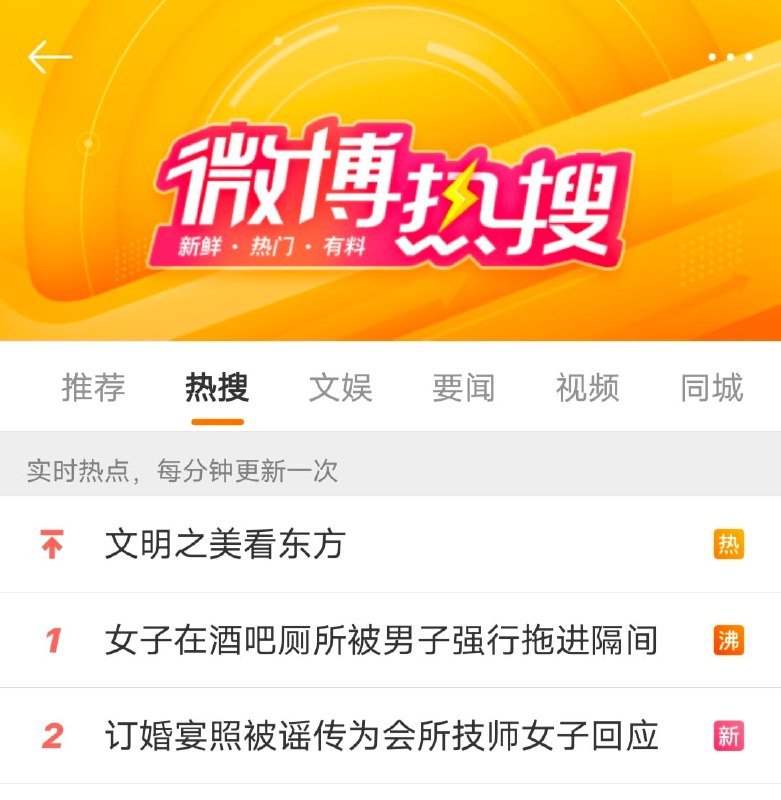
Task: Open topic 女子在酒吧厕所被男子强行拖进隔间
Action: click(381, 640)
